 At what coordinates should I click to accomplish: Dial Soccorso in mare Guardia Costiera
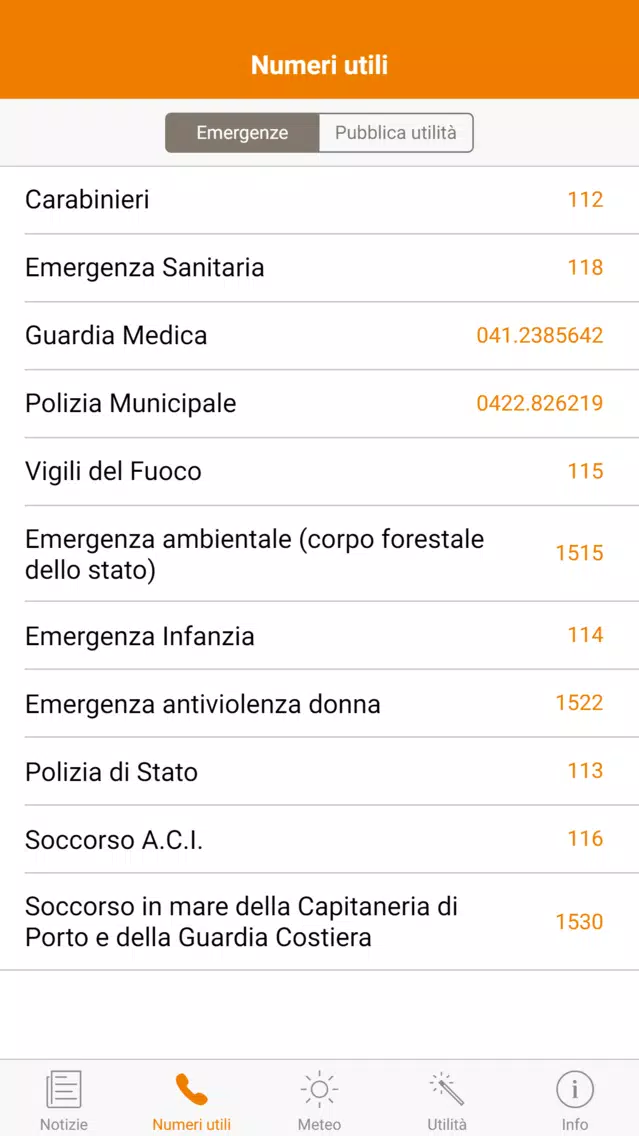click(320, 922)
